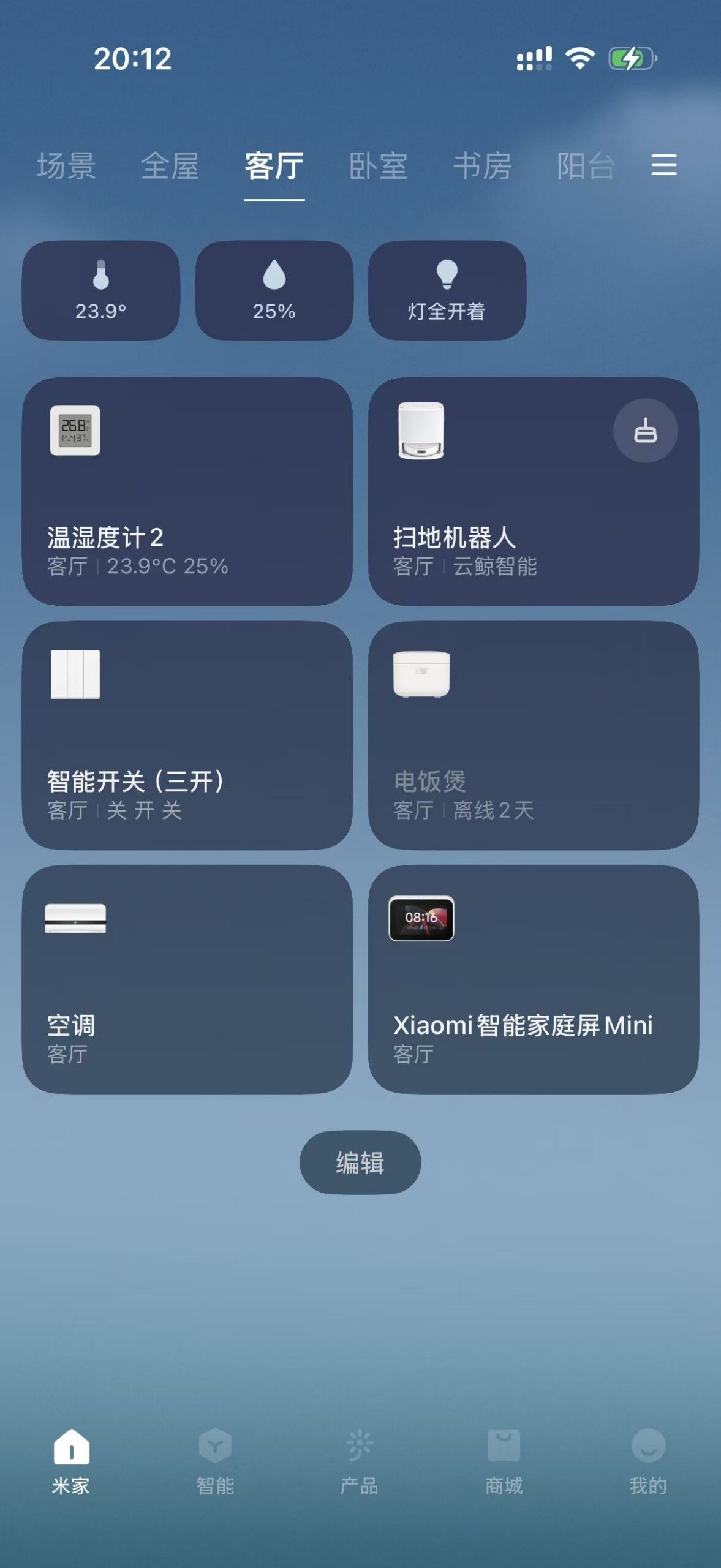Open the 温湿度计2 device card
Screen dimensions: 721x1568
(x=187, y=491)
